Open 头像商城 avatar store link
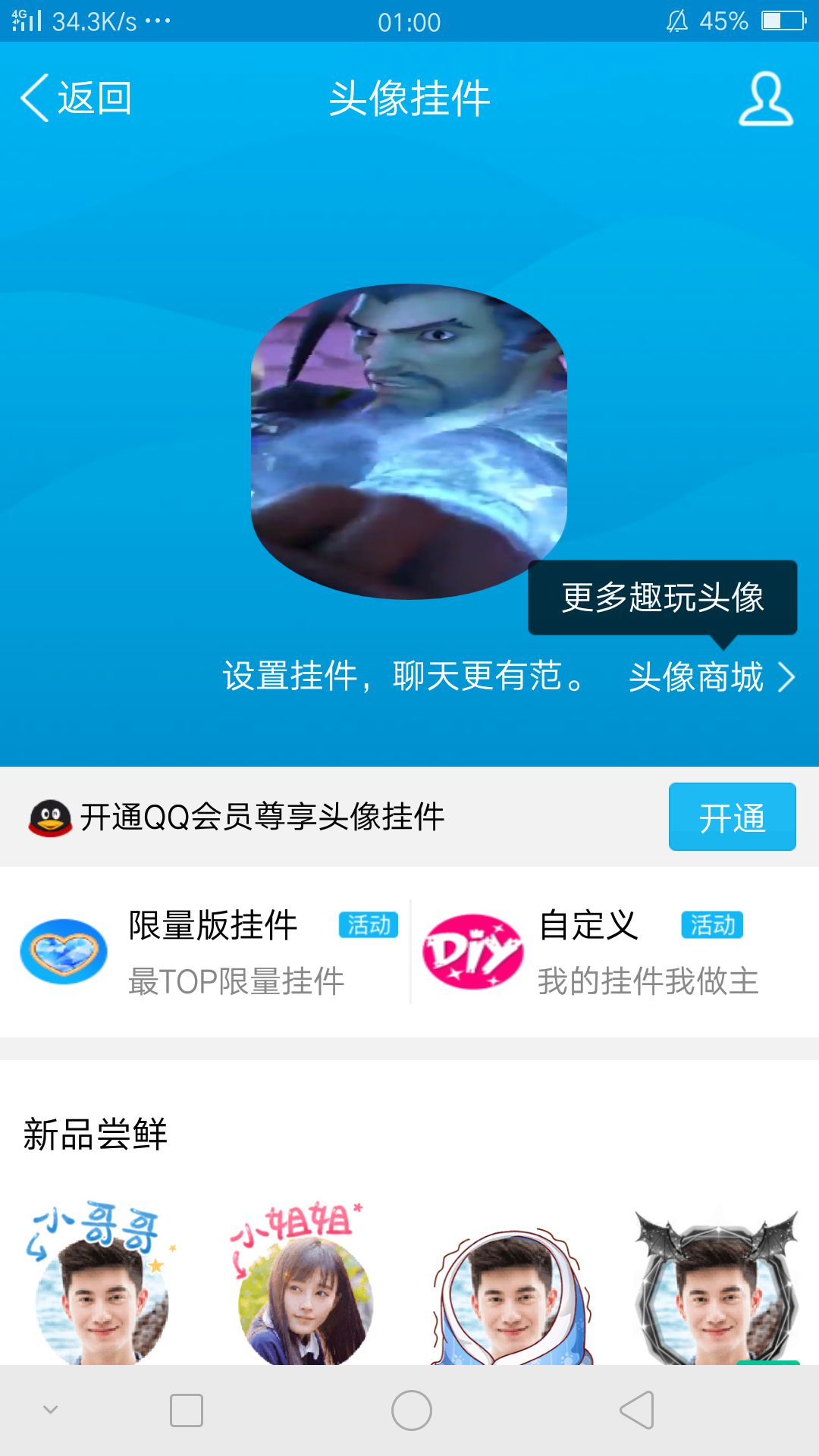The width and height of the screenshot is (819, 1456). click(711, 676)
